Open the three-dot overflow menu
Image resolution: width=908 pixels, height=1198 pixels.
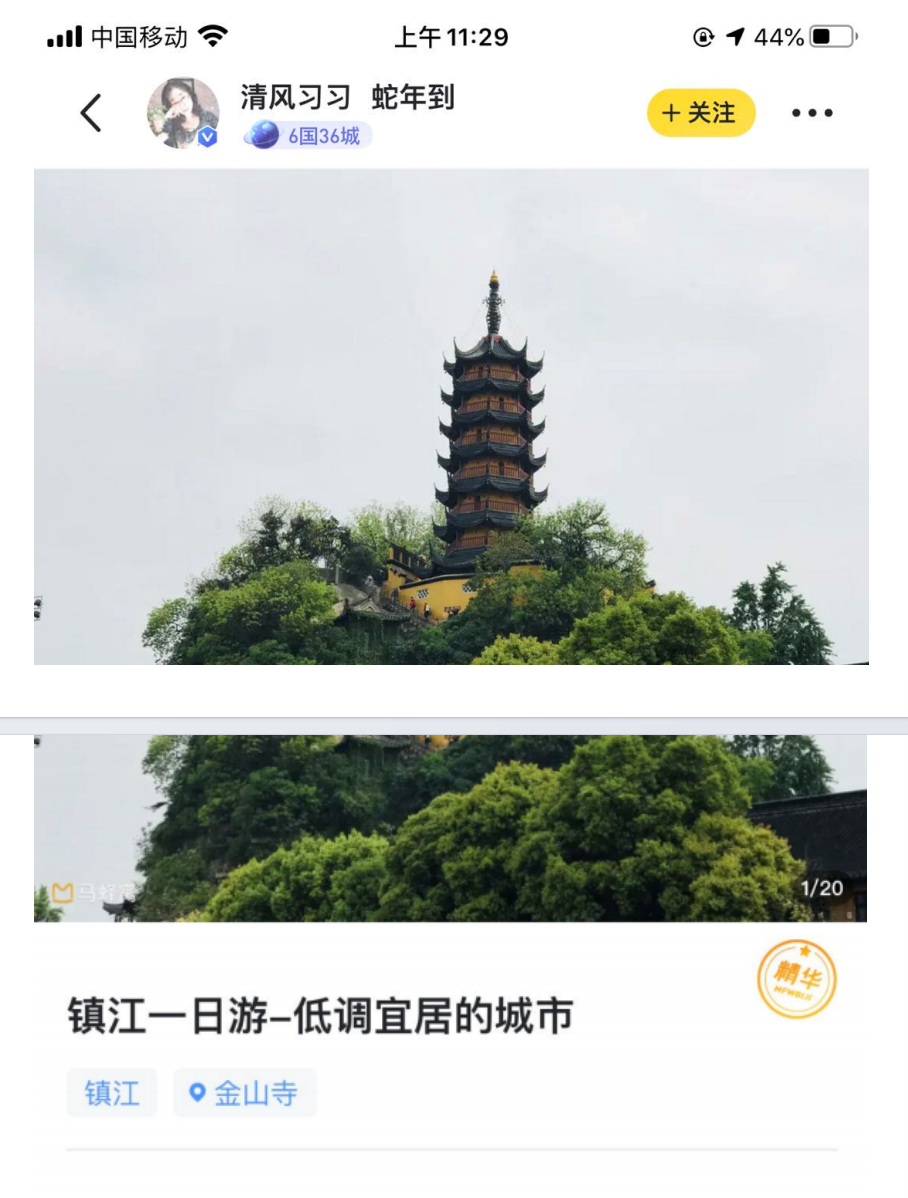[x=812, y=113]
